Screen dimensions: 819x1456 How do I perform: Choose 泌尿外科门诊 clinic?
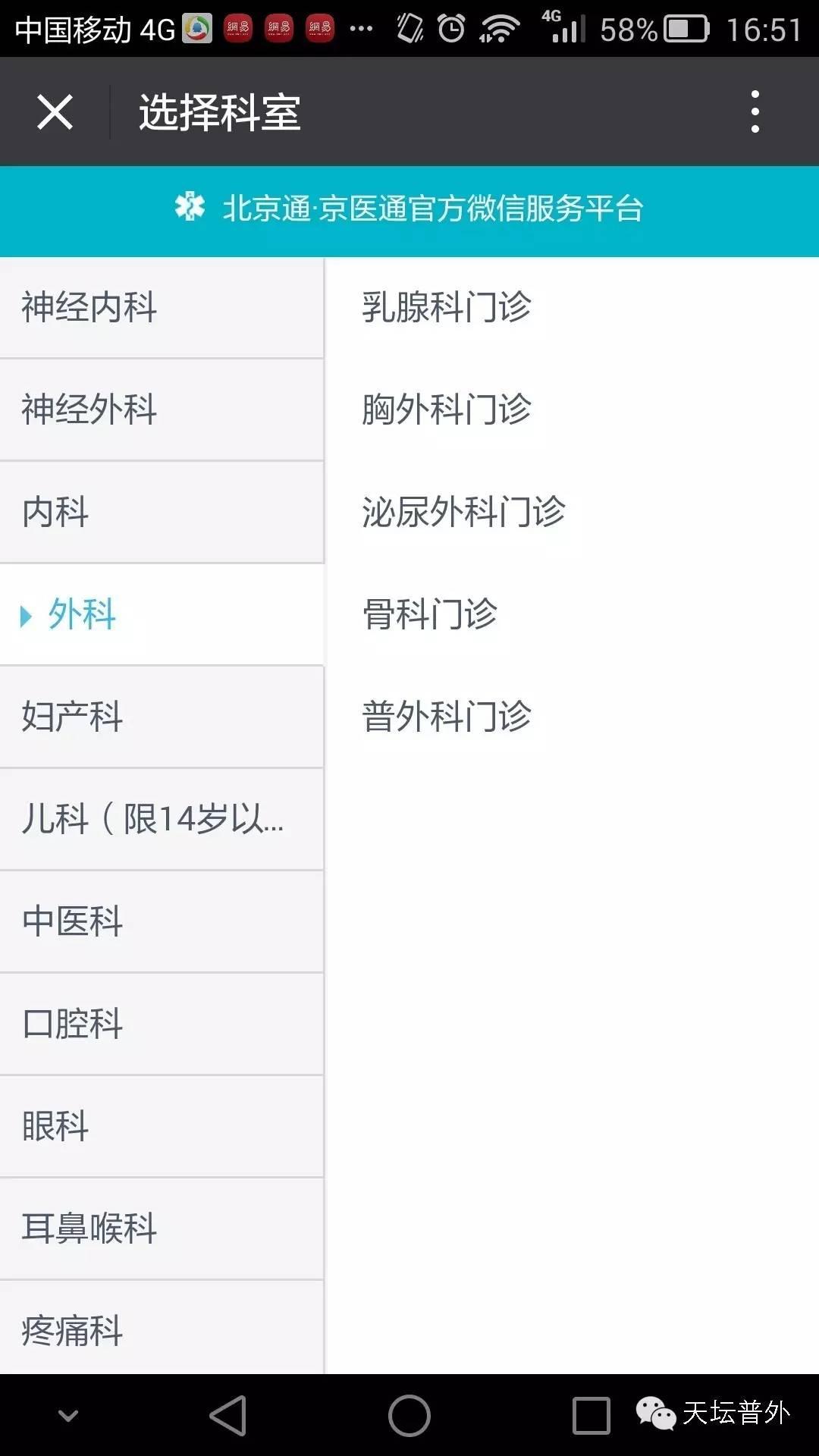click(x=573, y=512)
